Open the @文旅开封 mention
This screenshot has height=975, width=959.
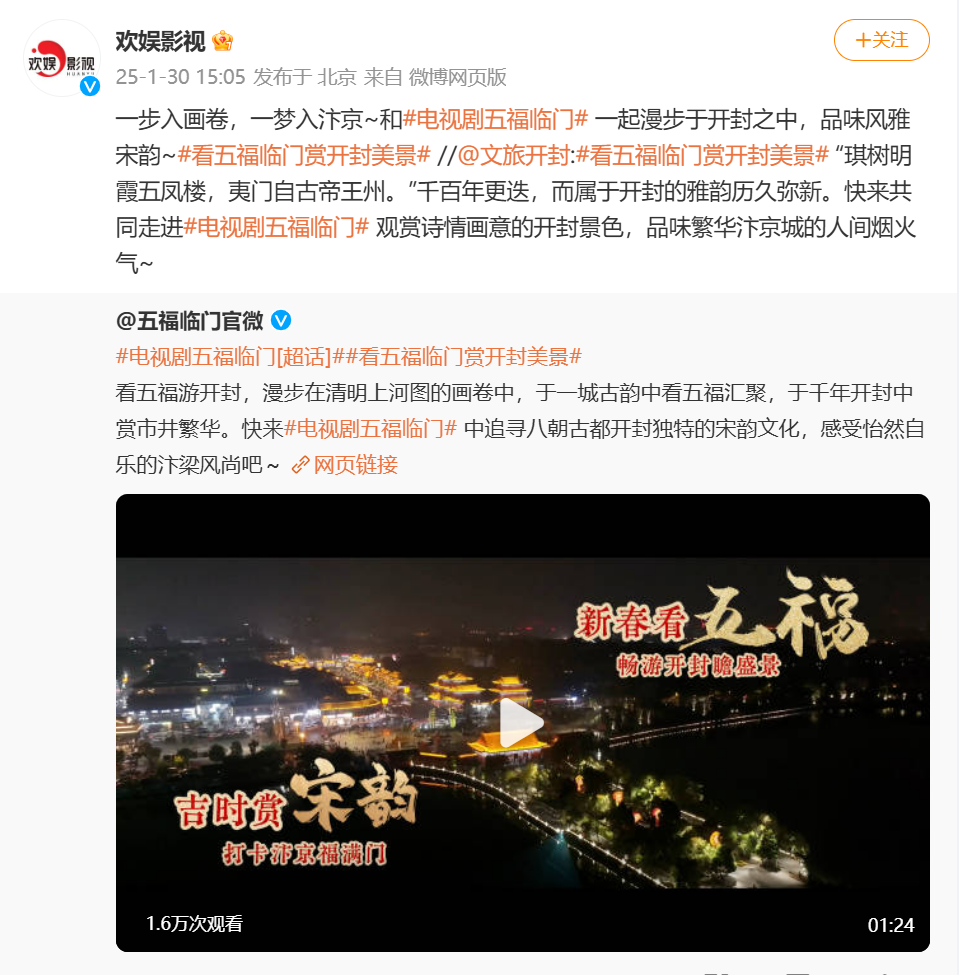tap(513, 155)
